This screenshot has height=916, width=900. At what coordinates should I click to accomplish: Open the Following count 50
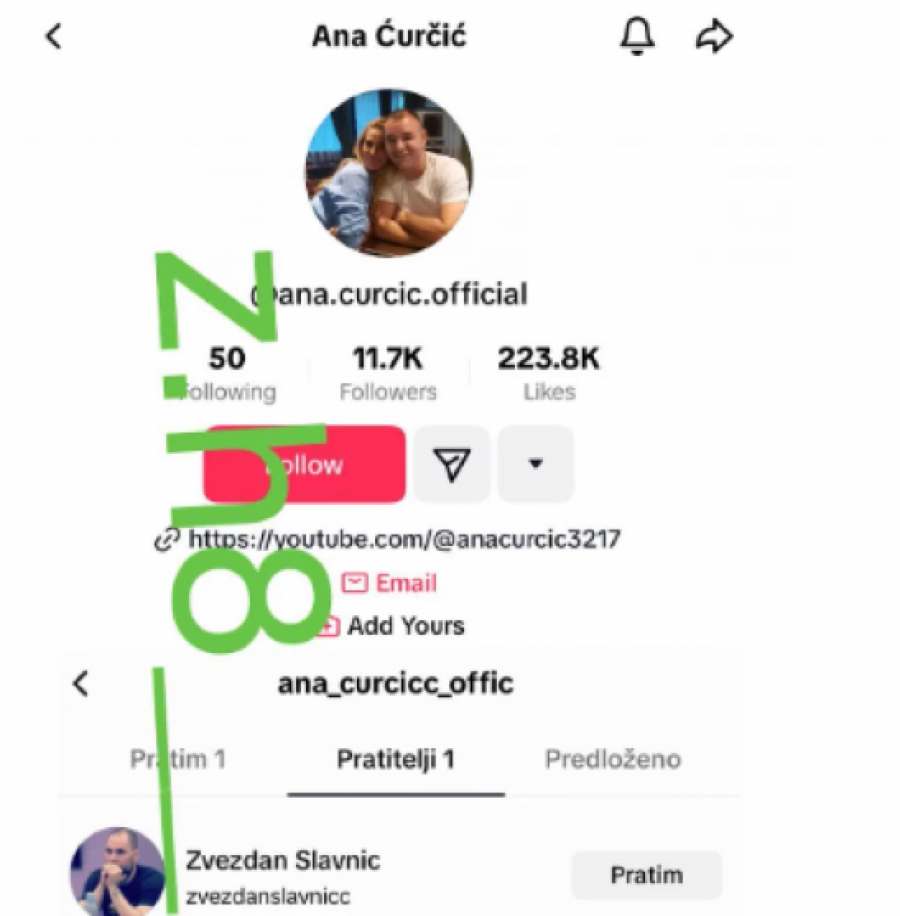tap(225, 370)
